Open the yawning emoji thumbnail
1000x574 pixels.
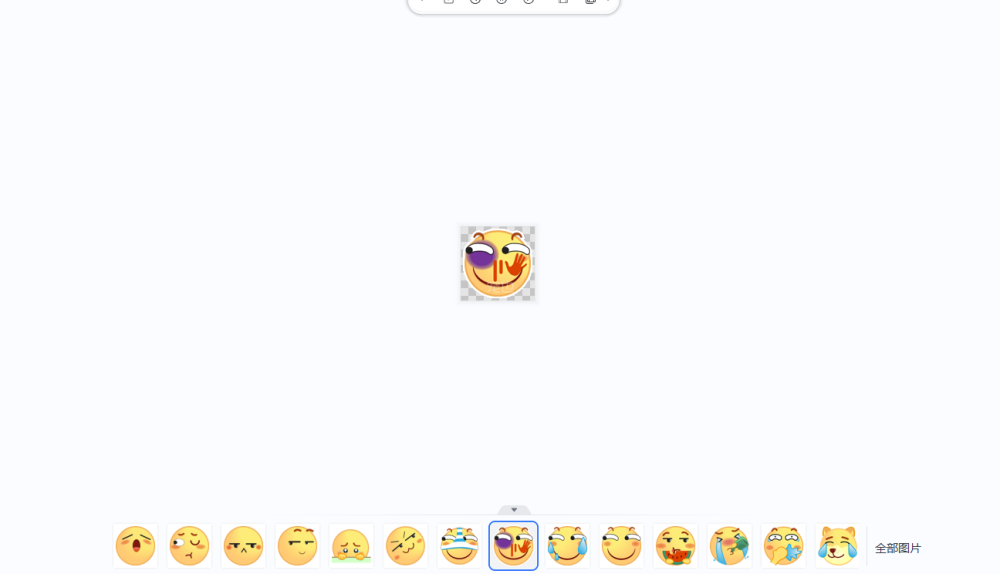point(135,546)
